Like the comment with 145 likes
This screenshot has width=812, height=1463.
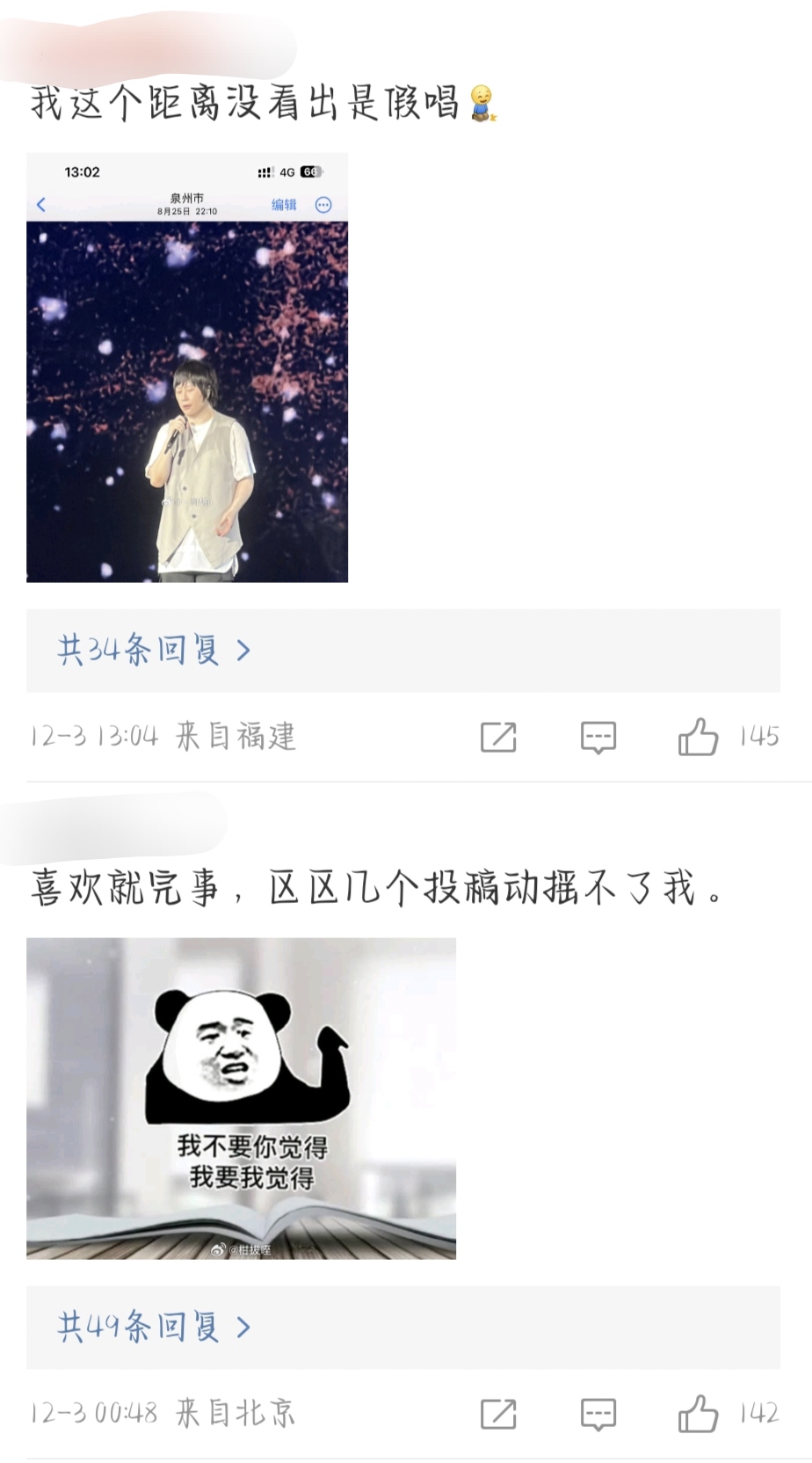click(699, 737)
